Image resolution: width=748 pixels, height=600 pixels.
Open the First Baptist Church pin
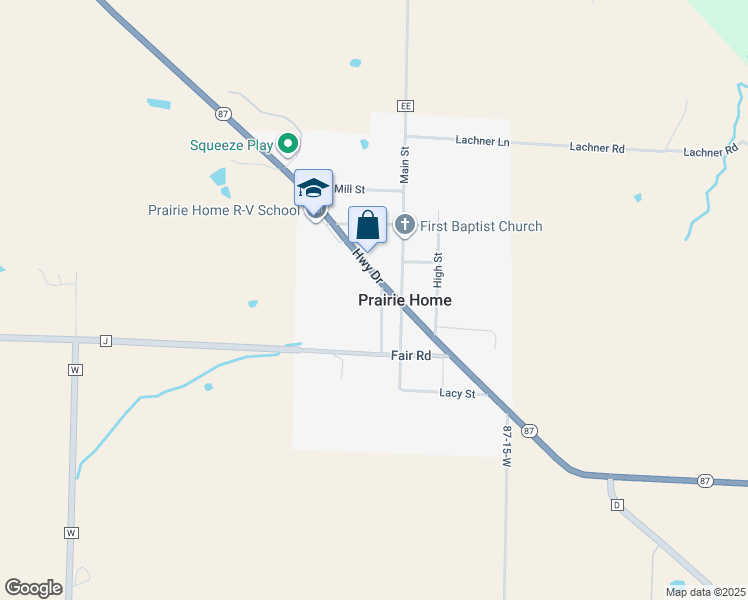(x=405, y=225)
